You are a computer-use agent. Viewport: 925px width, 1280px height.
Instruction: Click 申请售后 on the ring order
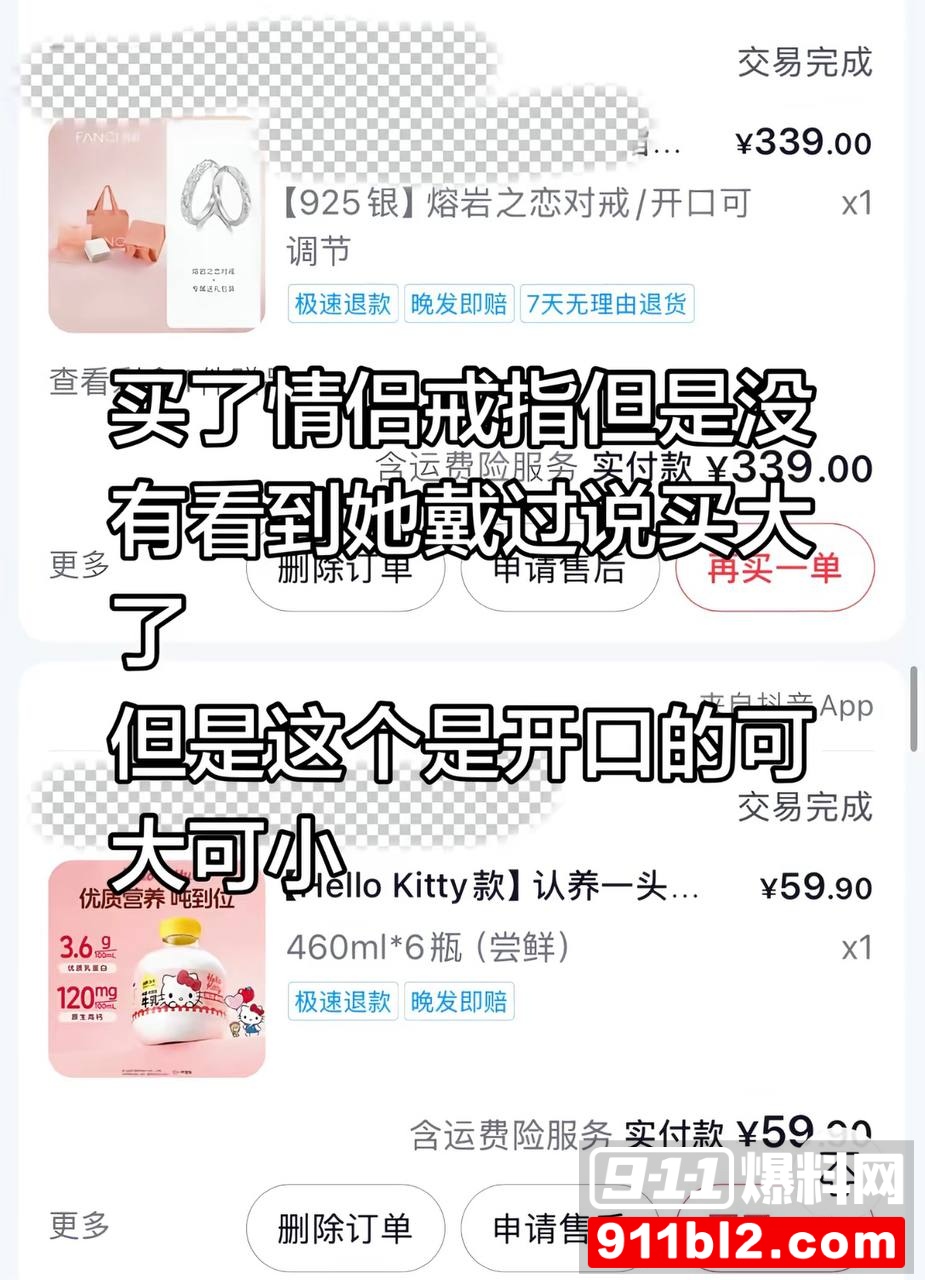pos(560,570)
